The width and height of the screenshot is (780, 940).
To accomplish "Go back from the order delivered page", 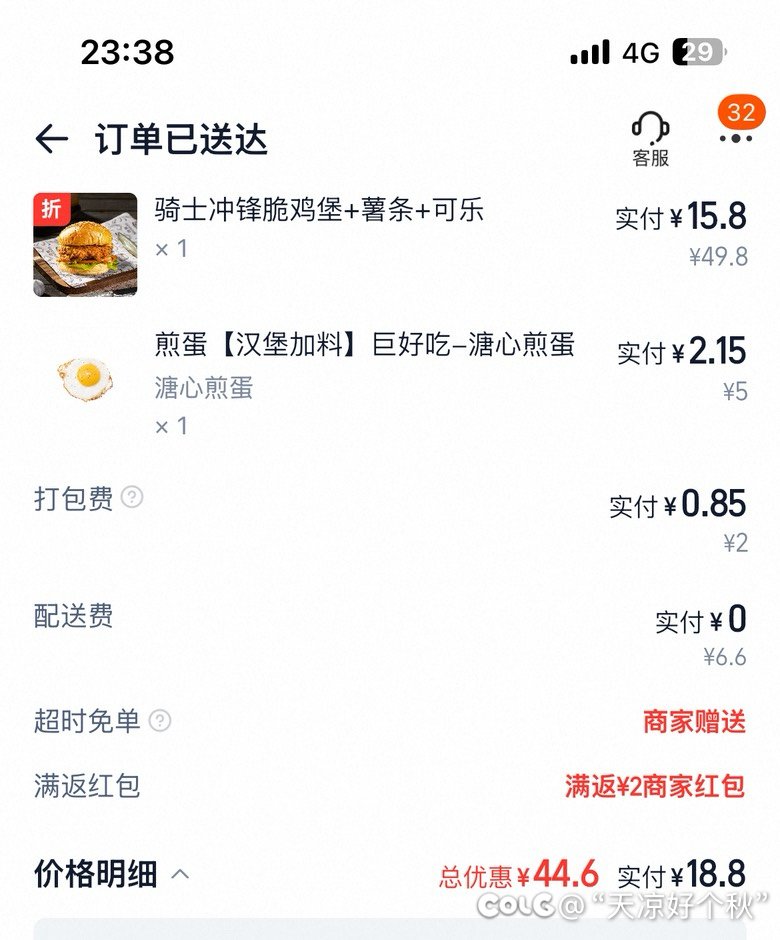I will click(51, 139).
